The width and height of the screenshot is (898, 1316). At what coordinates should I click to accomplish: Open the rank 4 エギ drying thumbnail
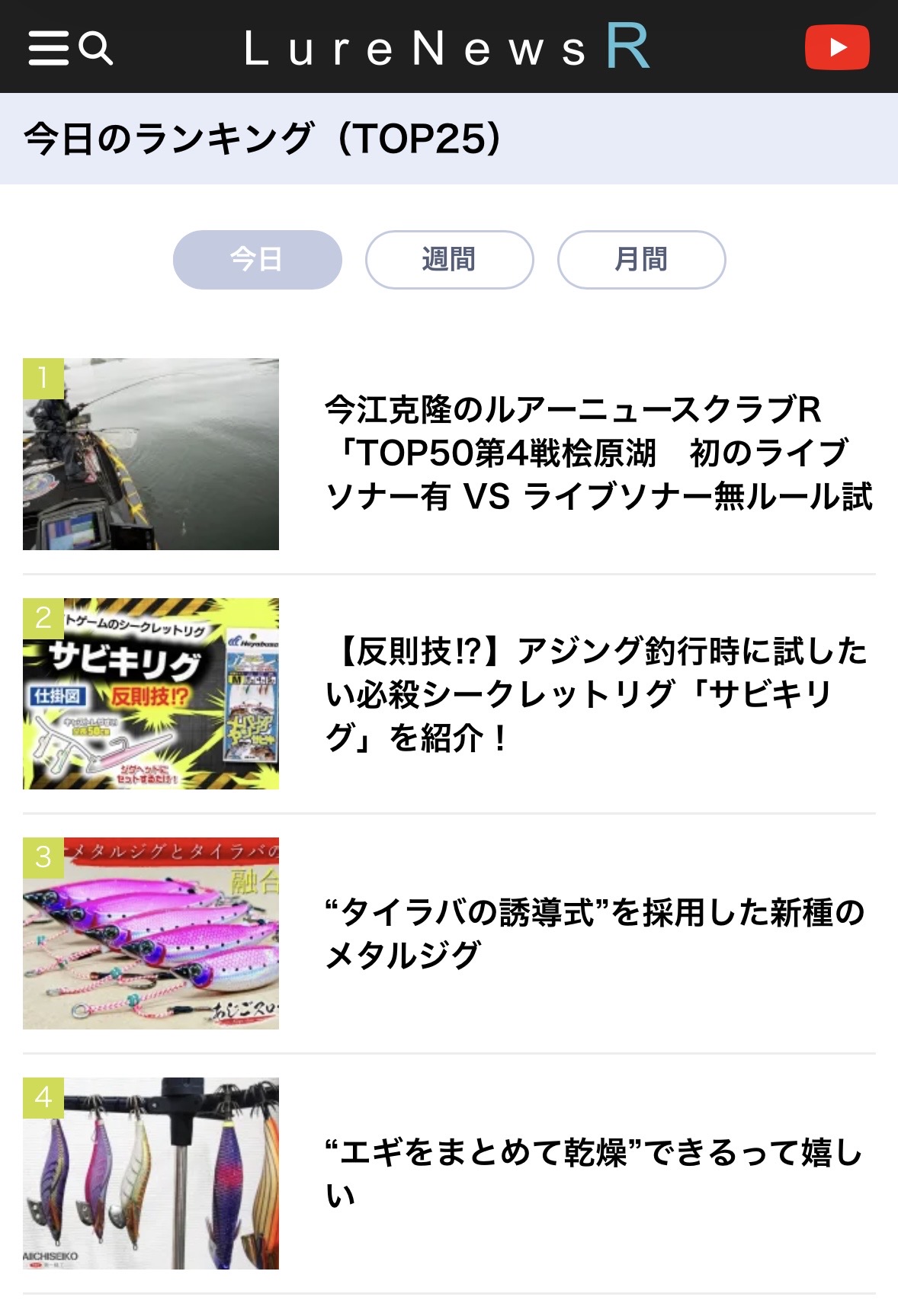151,1174
